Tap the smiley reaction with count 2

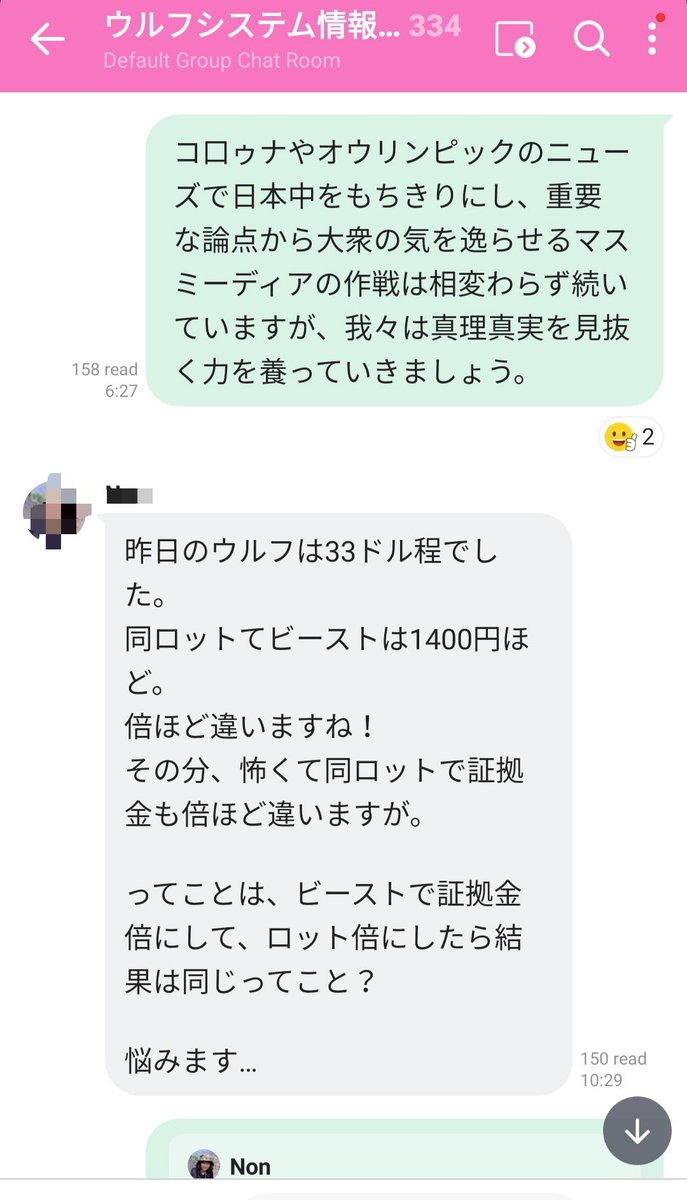click(631, 437)
